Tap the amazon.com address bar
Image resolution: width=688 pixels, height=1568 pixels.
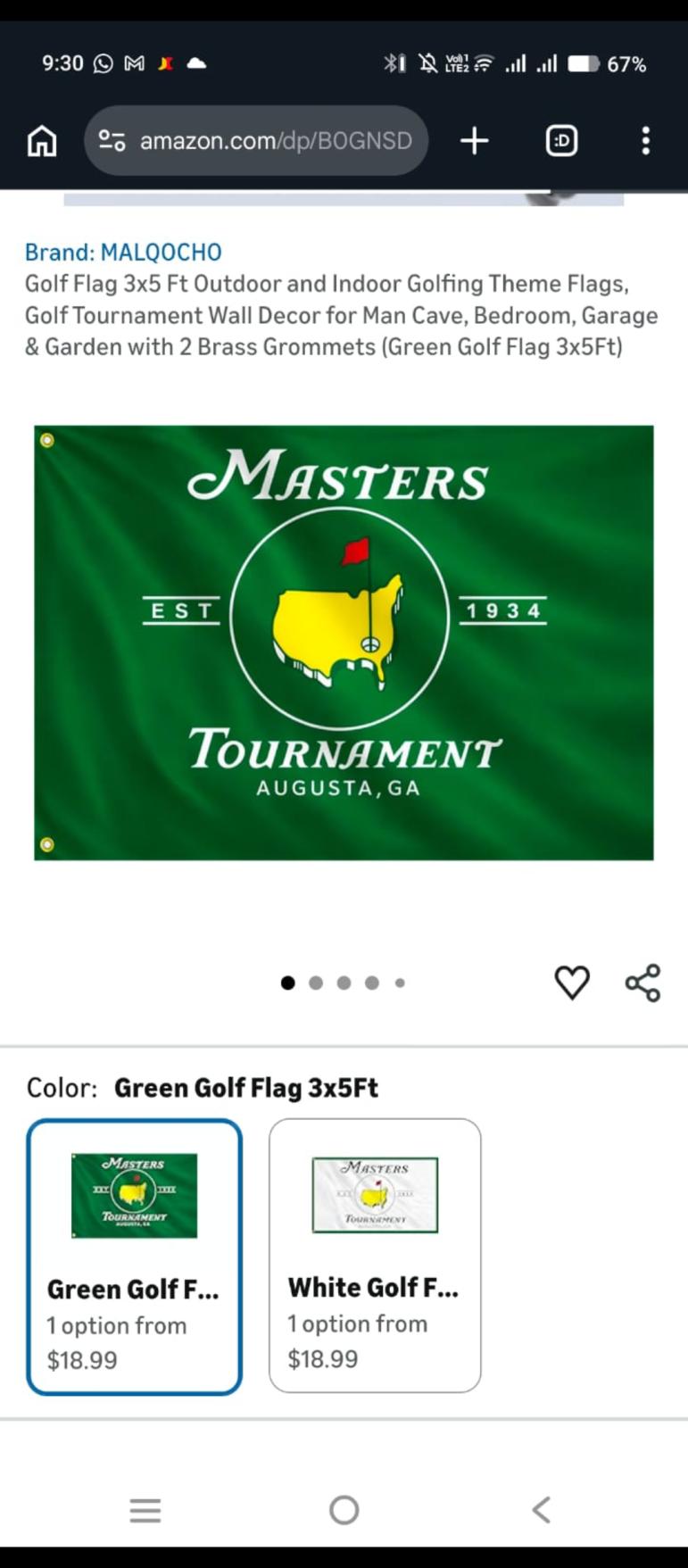pyautogui.click(x=275, y=141)
